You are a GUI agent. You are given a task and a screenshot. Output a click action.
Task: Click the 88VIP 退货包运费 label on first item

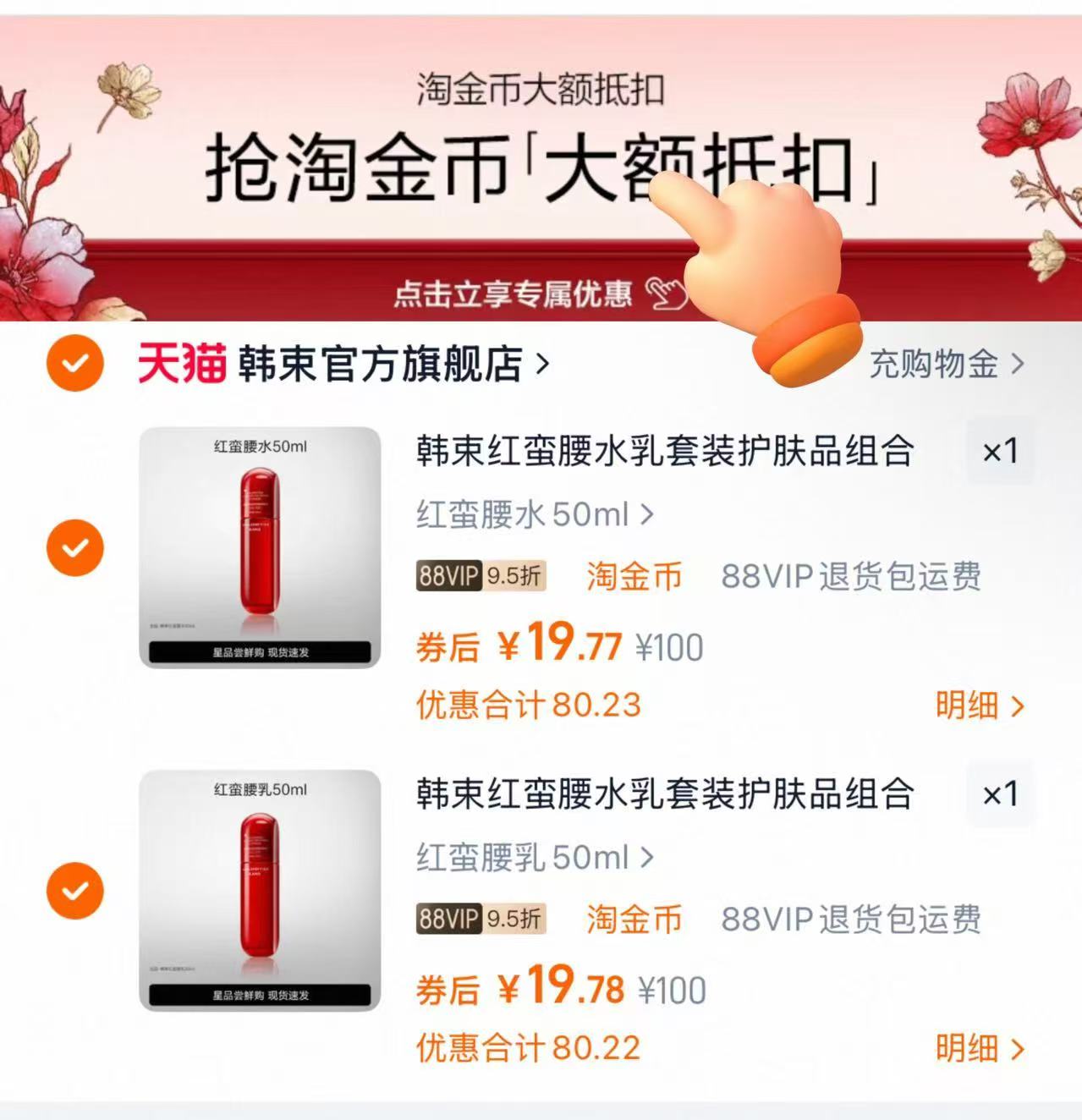point(853,575)
